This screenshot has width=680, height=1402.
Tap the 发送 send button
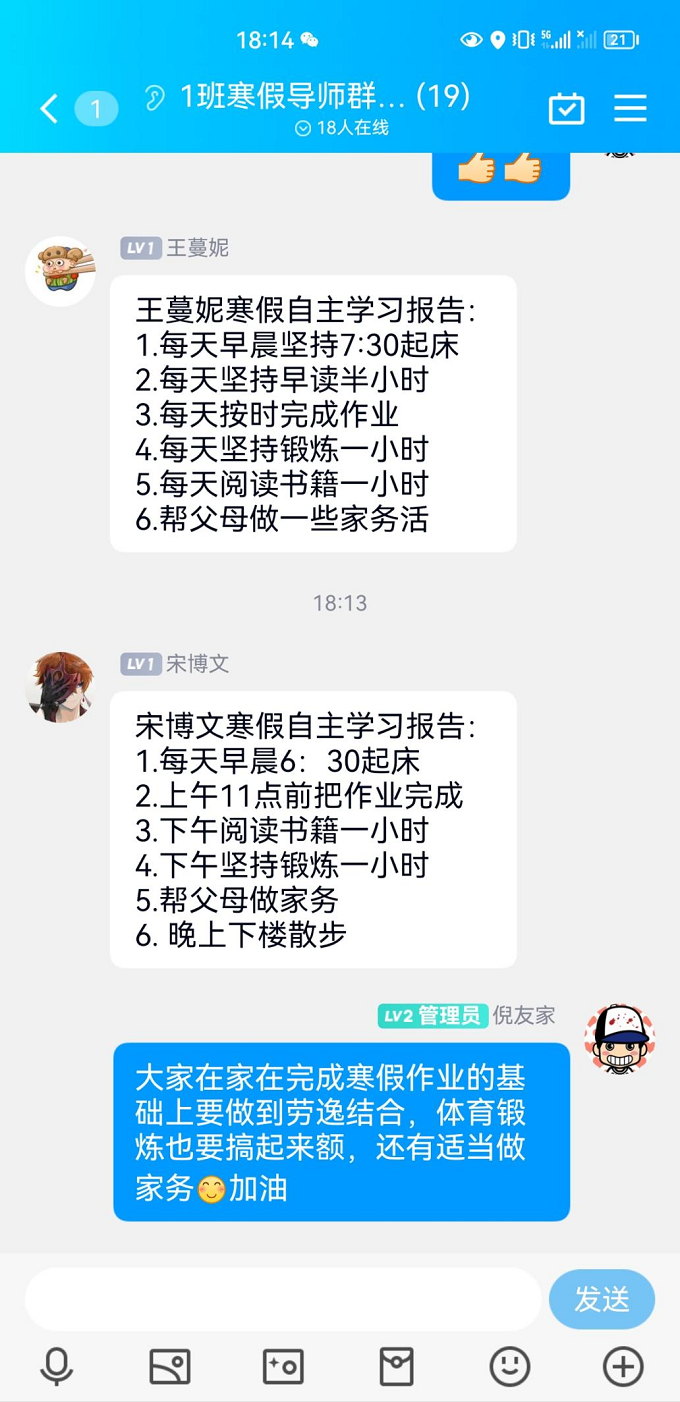(x=601, y=1299)
